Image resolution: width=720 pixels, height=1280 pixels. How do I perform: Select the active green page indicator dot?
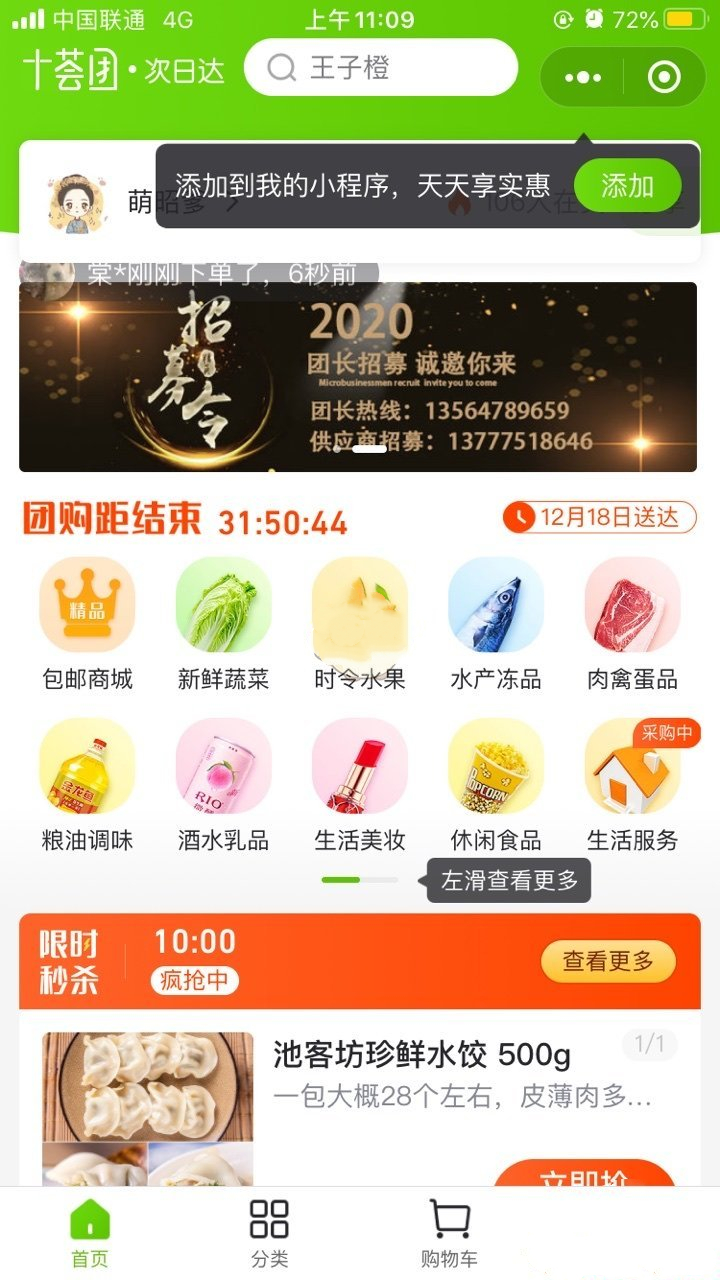[340, 881]
